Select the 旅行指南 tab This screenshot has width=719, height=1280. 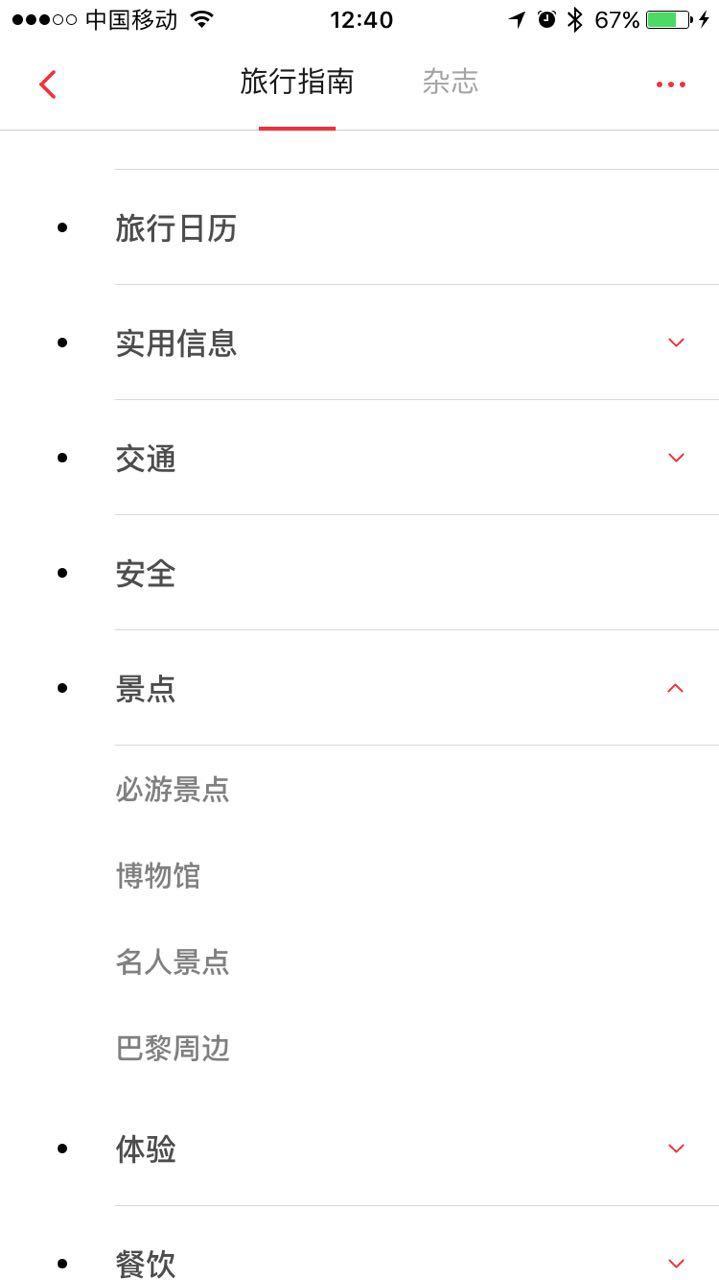pyautogui.click(x=297, y=82)
